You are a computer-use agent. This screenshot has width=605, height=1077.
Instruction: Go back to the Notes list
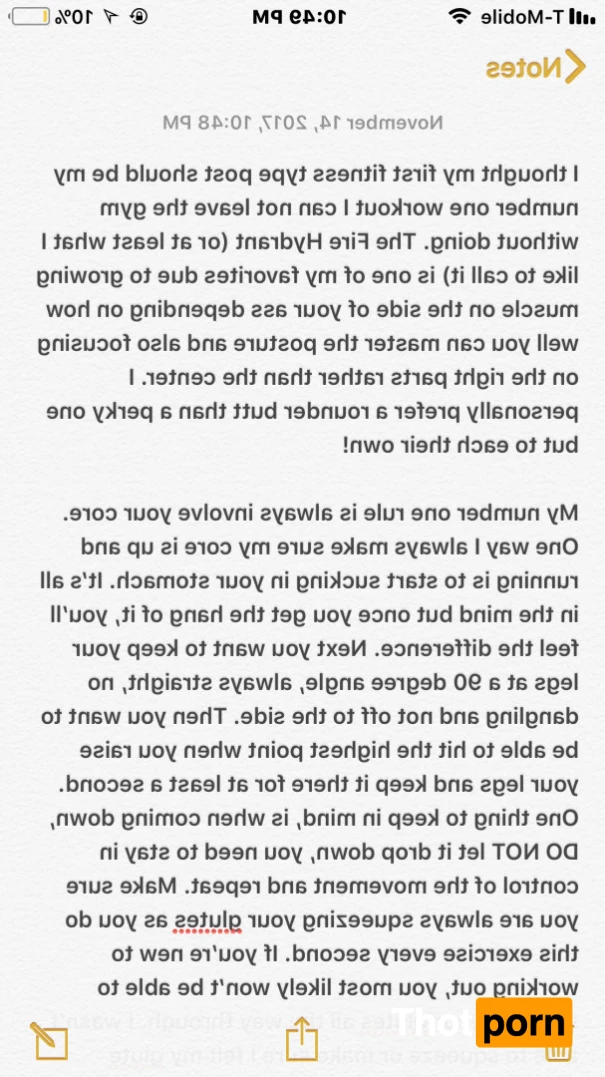[537, 68]
